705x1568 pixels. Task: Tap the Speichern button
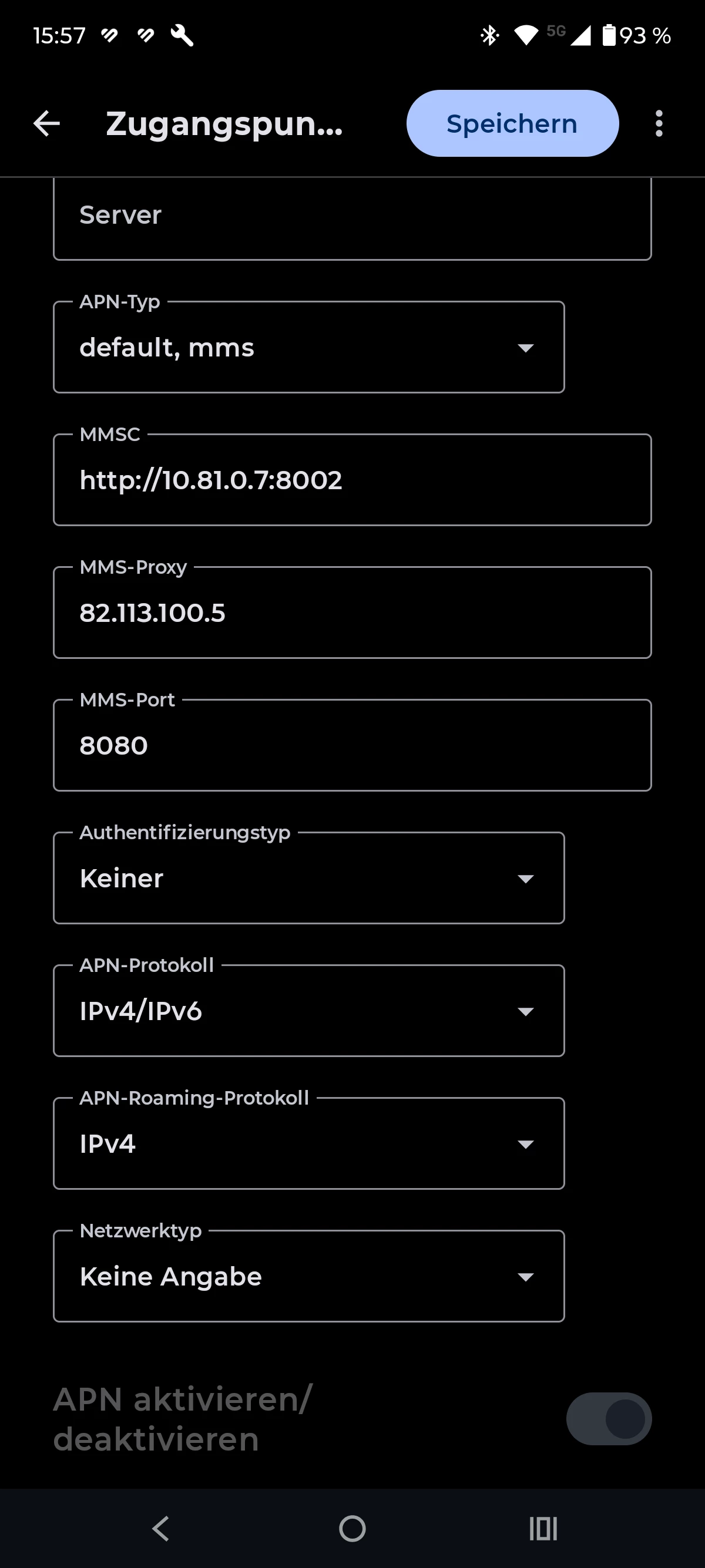coord(513,123)
